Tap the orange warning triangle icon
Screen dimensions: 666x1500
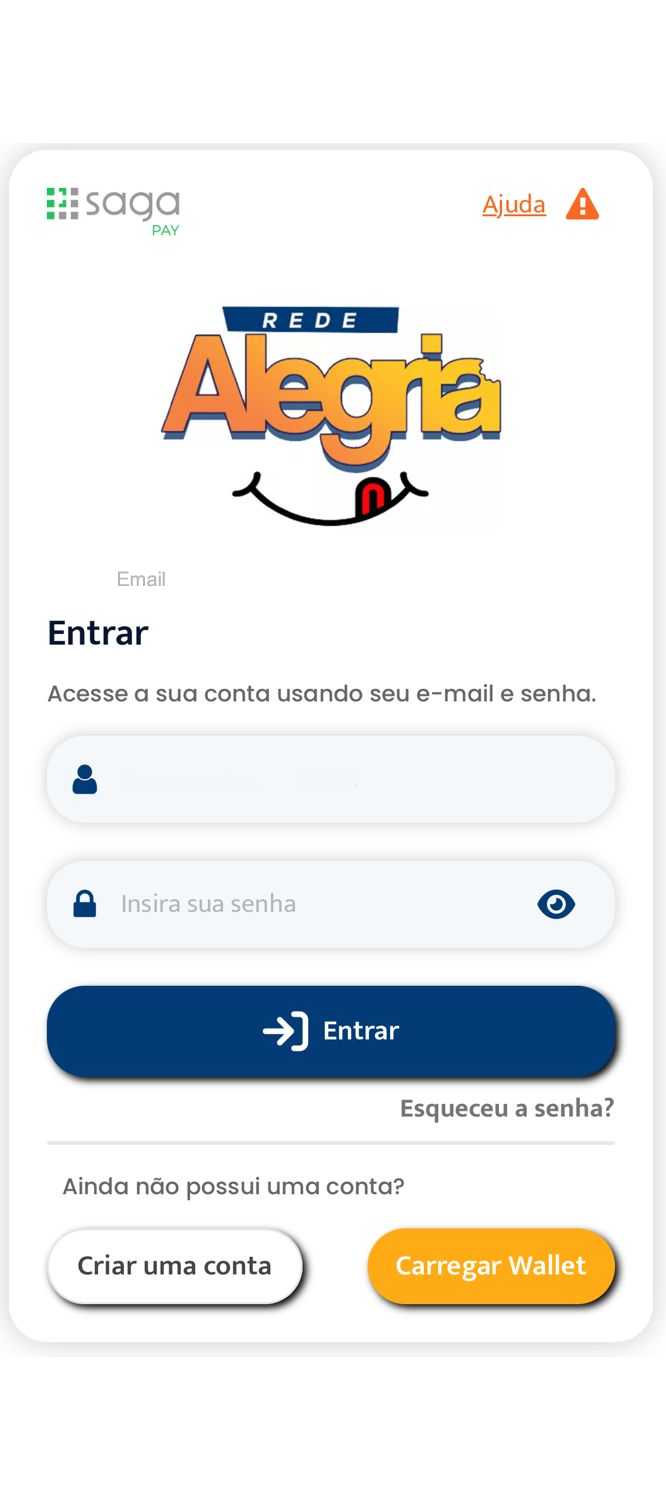(x=582, y=205)
